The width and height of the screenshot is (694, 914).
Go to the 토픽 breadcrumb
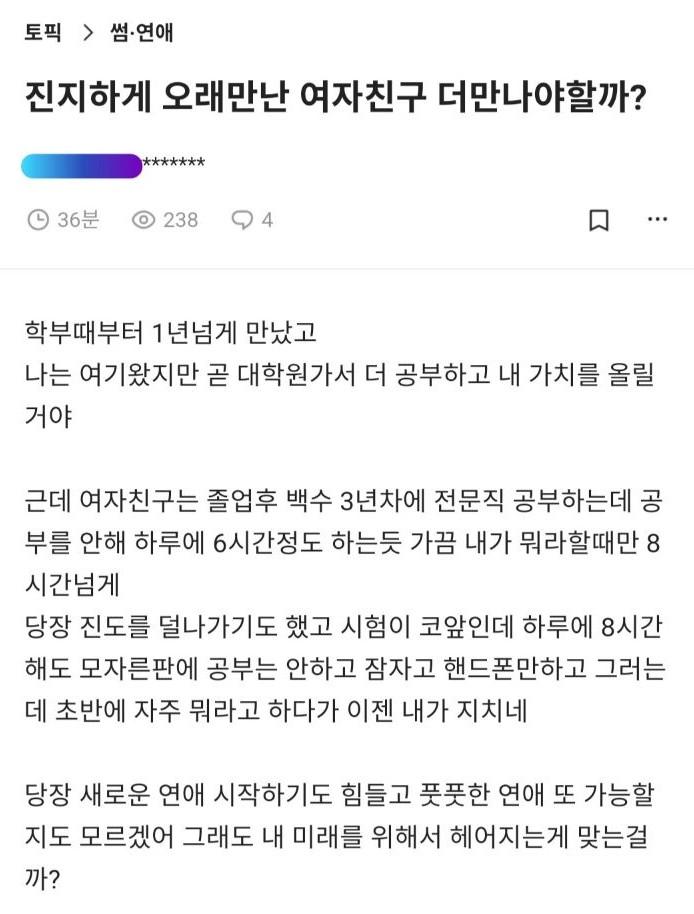click(x=42, y=33)
